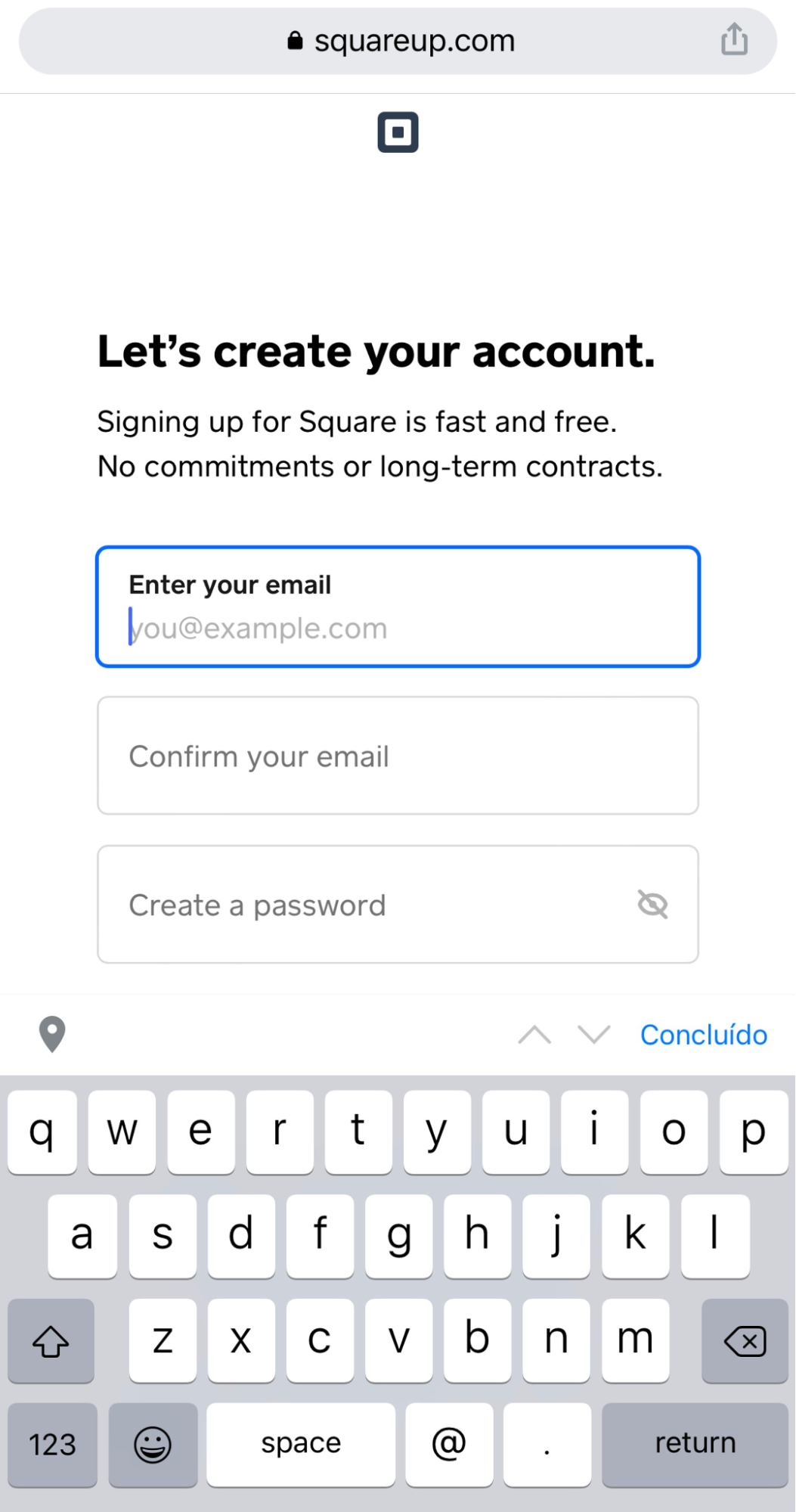
Task: Jump to the next form field arrow
Action: pos(593,1035)
